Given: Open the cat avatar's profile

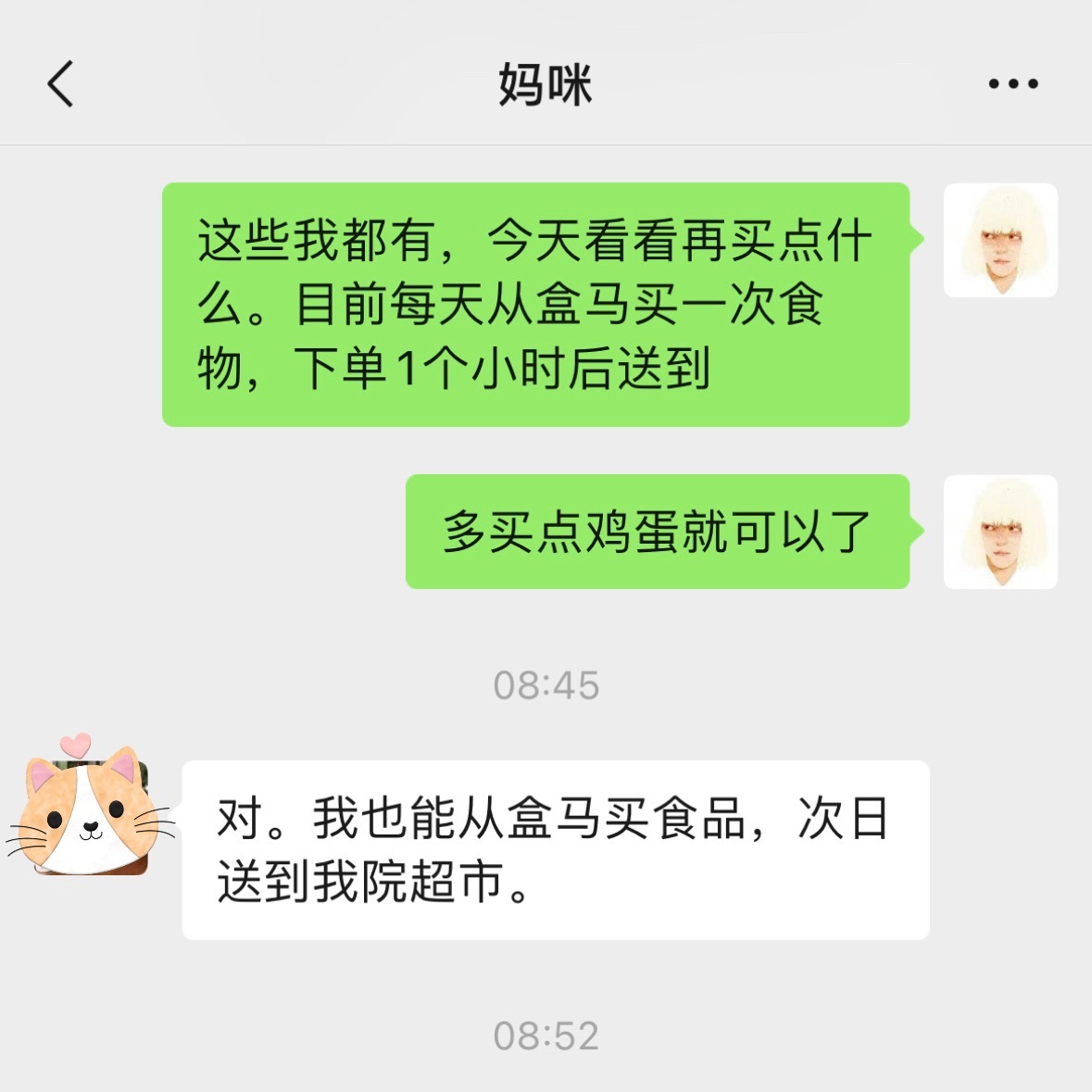Looking at the screenshot, I should [x=91, y=810].
